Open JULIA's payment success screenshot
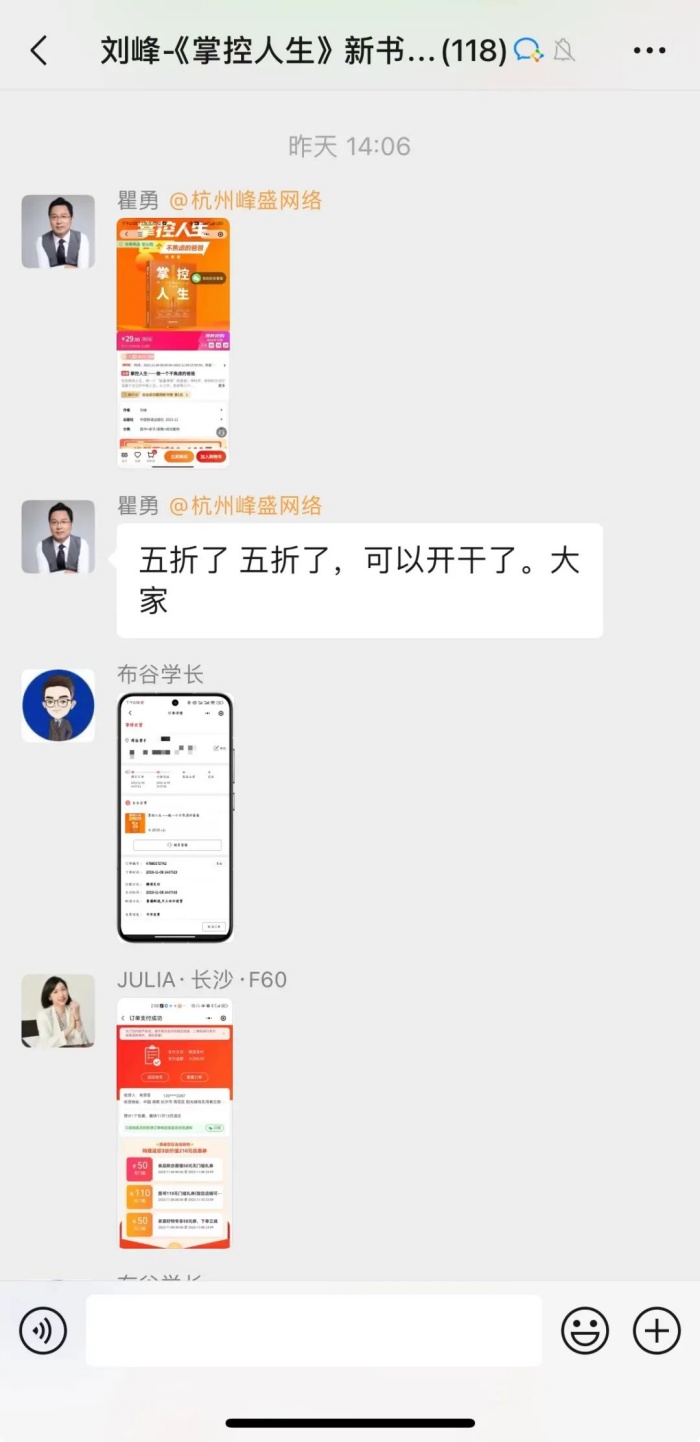This screenshot has height=1442, width=700. pyautogui.click(x=174, y=1123)
